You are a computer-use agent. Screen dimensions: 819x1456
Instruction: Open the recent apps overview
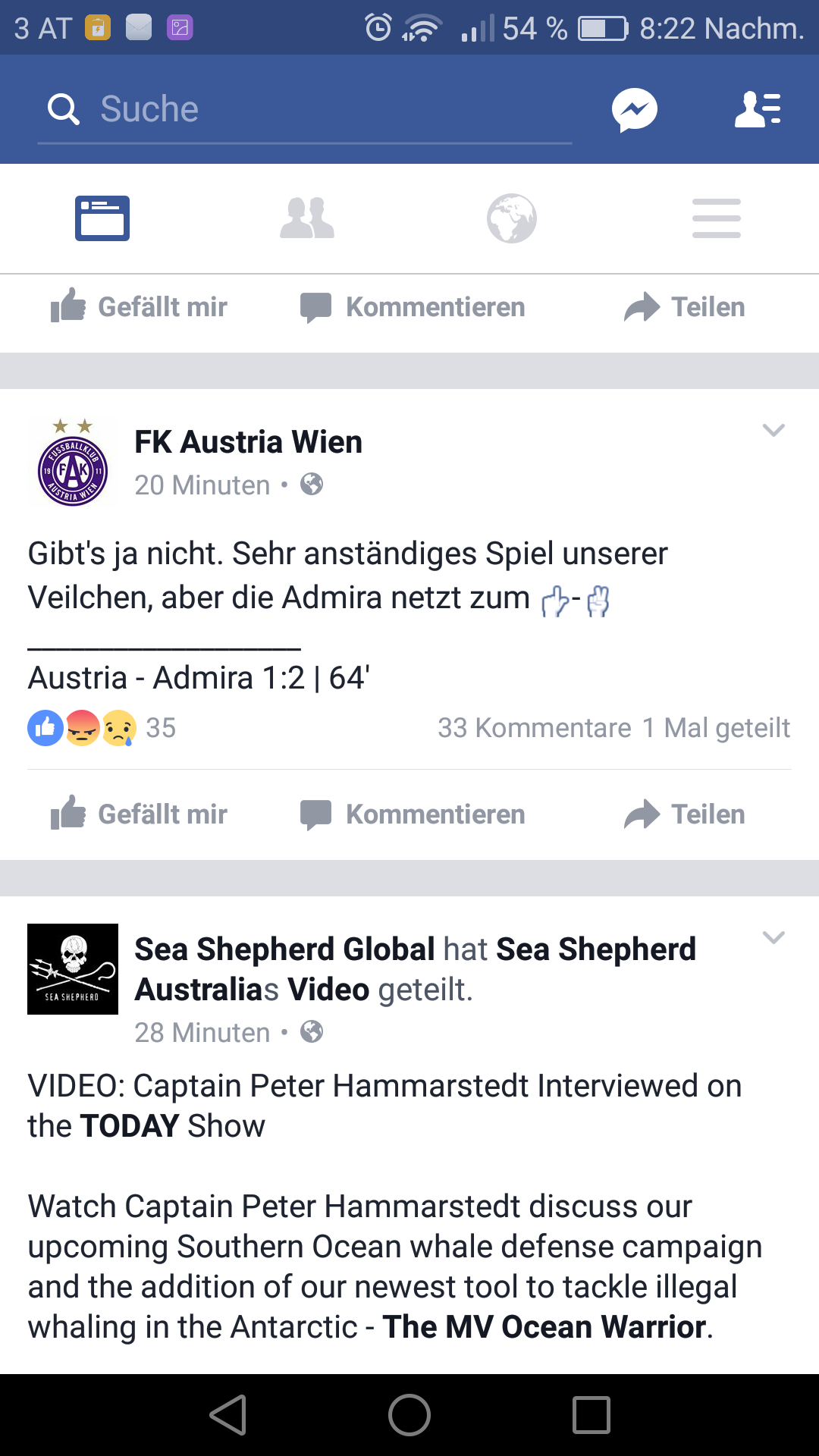(591, 1415)
